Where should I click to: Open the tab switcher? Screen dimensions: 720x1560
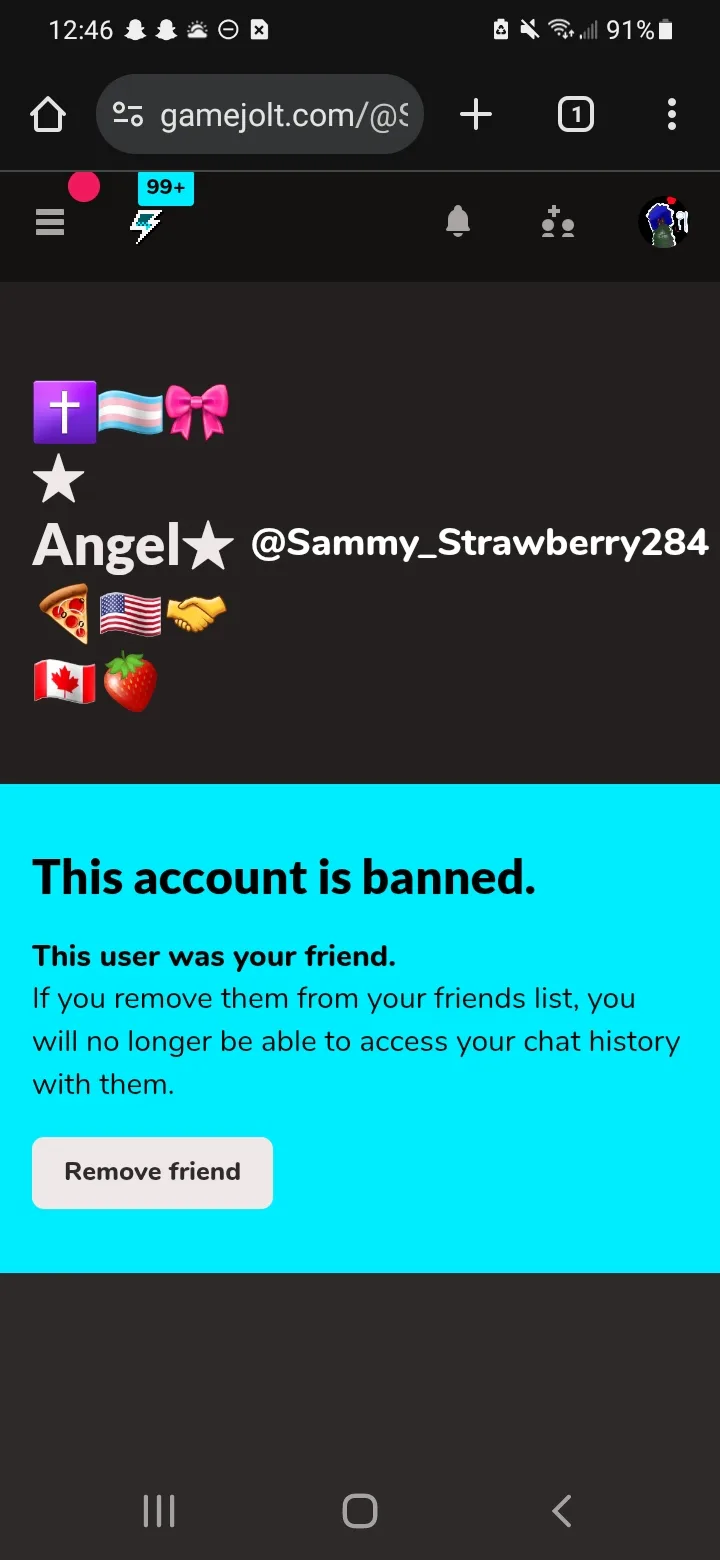(575, 115)
